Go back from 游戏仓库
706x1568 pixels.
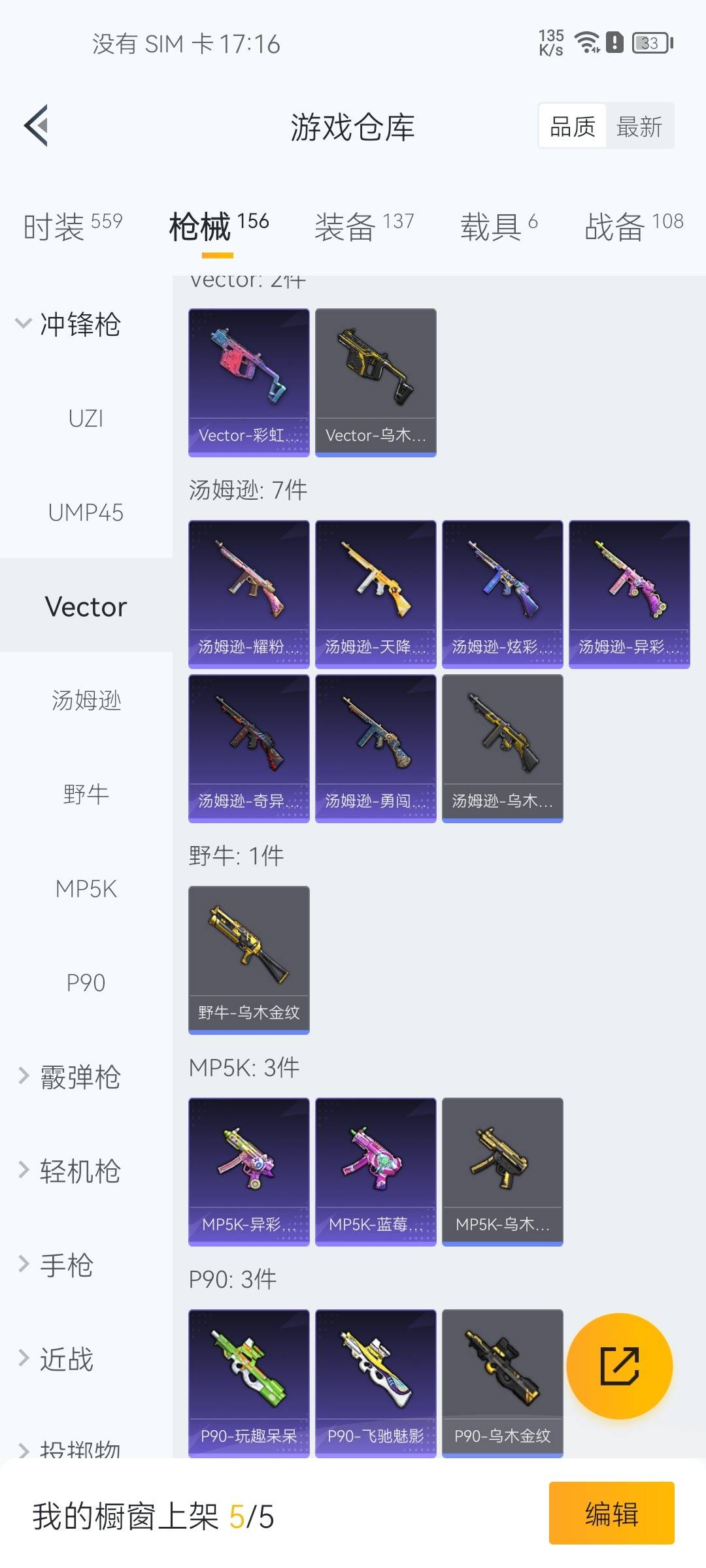click(37, 125)
